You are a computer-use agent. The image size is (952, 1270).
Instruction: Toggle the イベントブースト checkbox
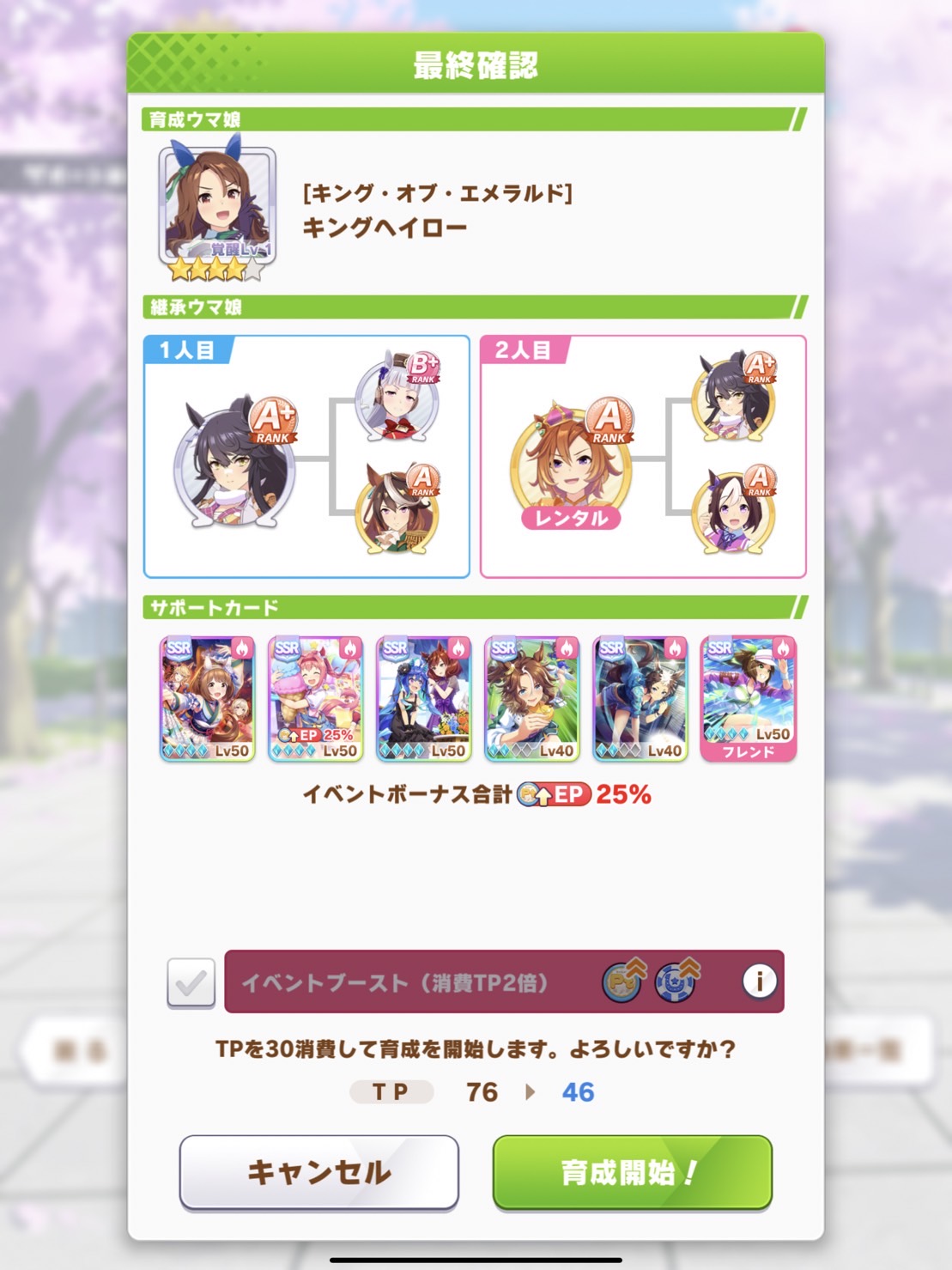pyautogui.click(x=191, y=982)
